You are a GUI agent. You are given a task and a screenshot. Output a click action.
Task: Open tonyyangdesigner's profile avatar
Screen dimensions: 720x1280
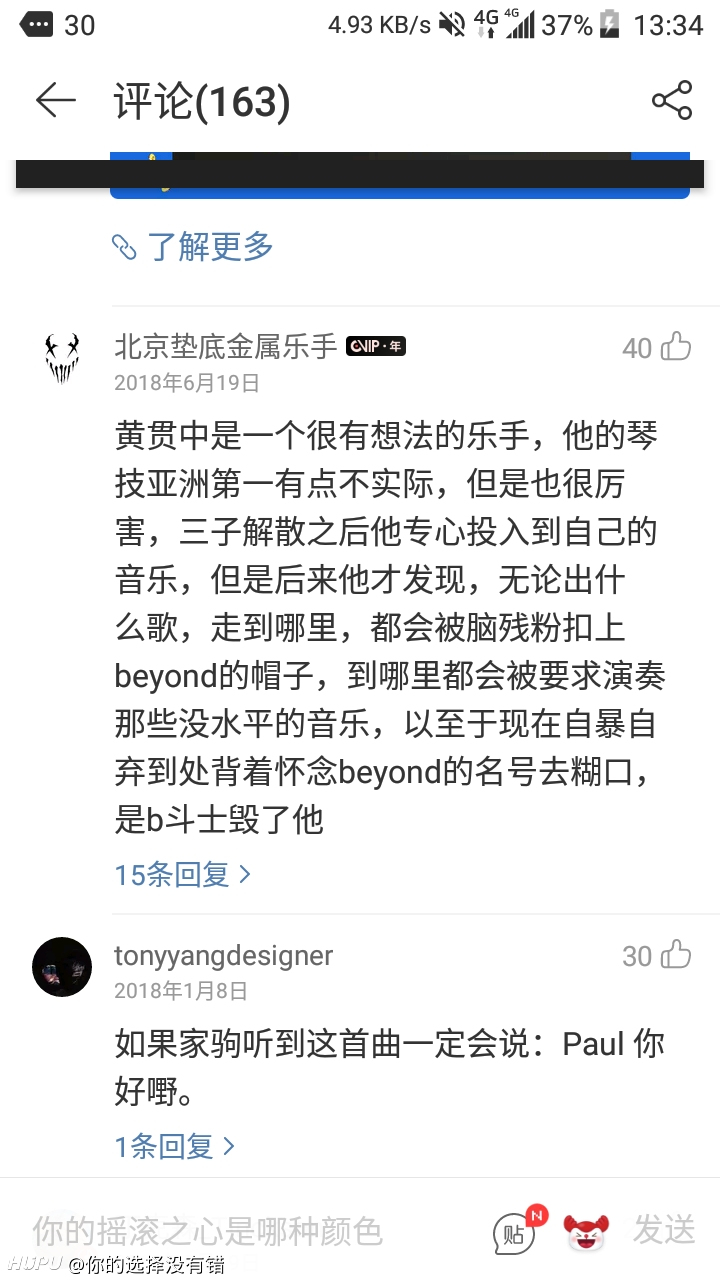[x=62, y=967]
